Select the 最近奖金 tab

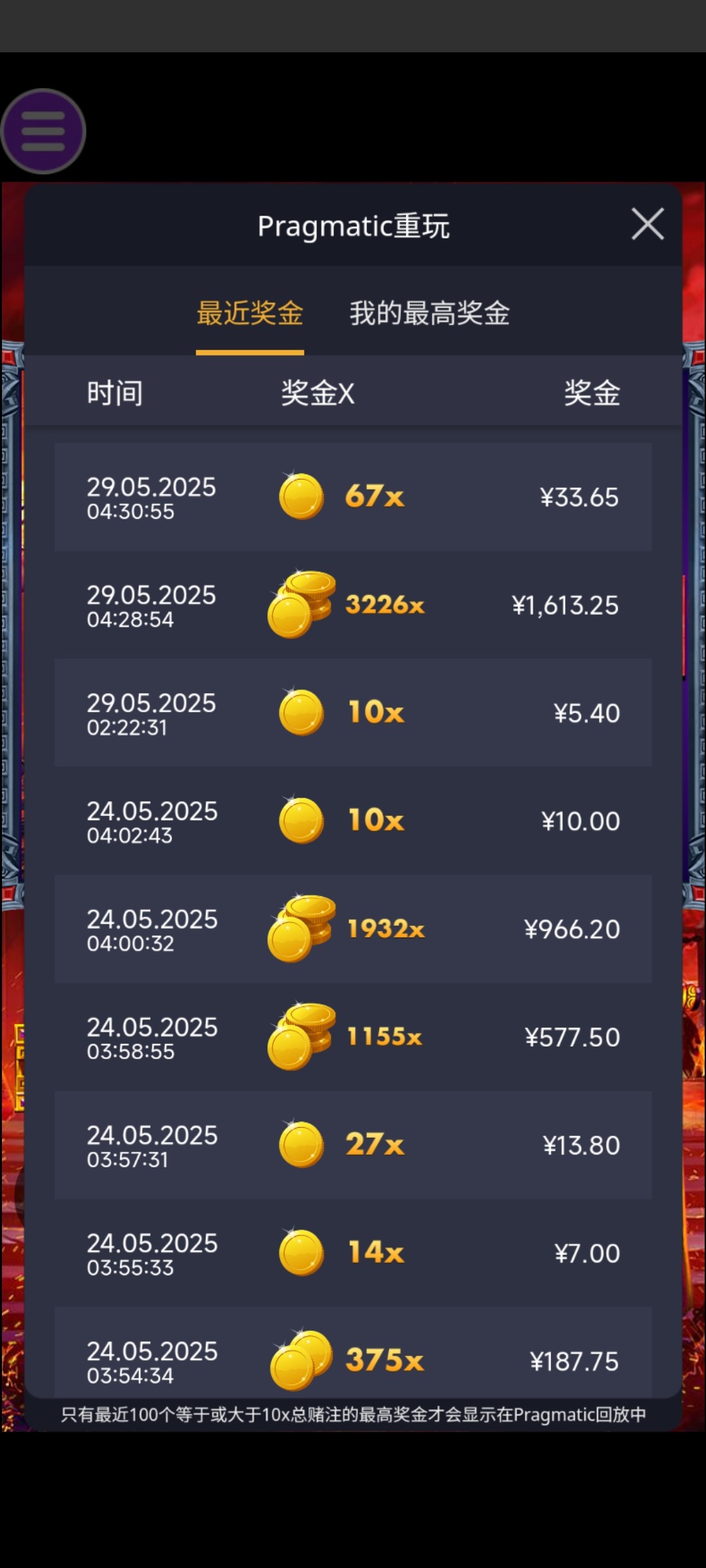250,314
